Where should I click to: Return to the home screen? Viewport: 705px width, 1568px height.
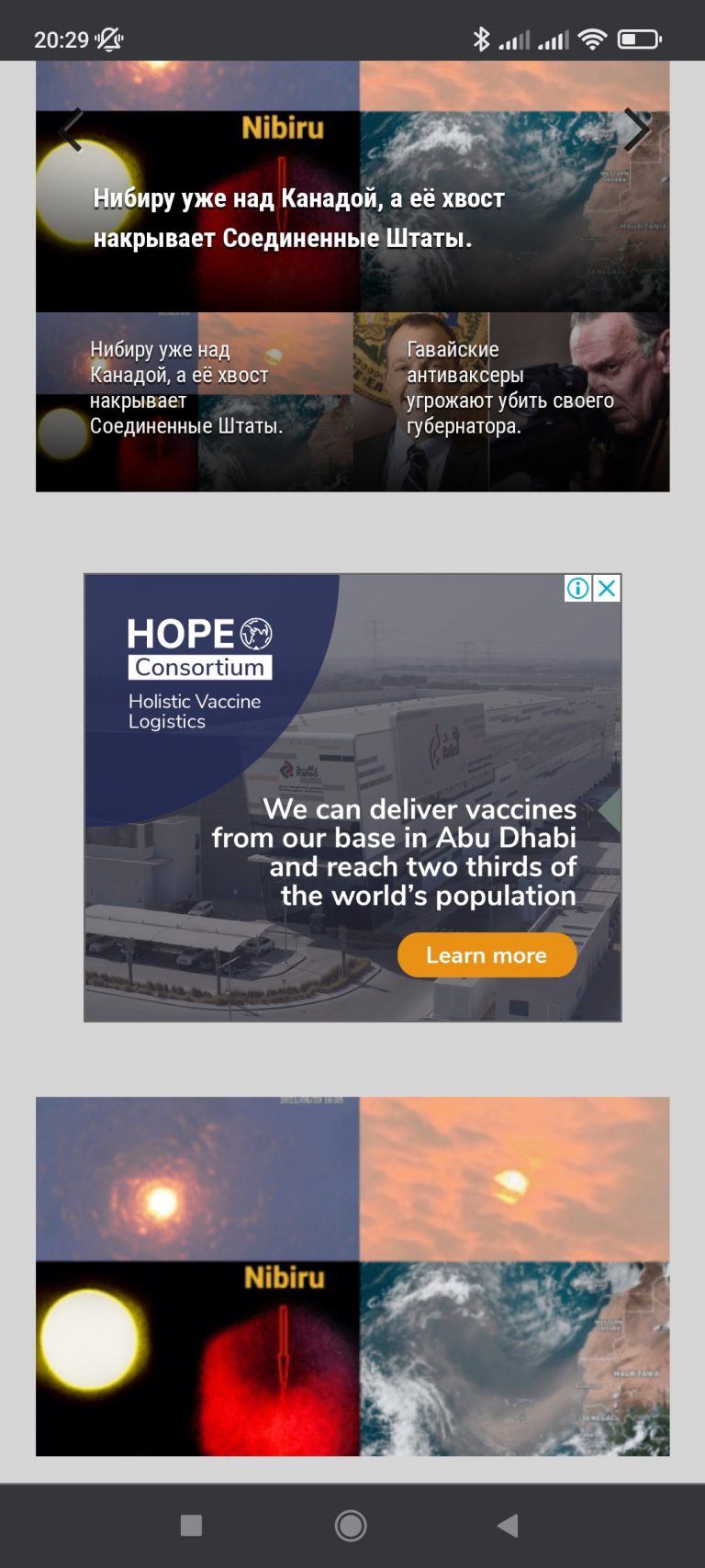click(351, 1526)
